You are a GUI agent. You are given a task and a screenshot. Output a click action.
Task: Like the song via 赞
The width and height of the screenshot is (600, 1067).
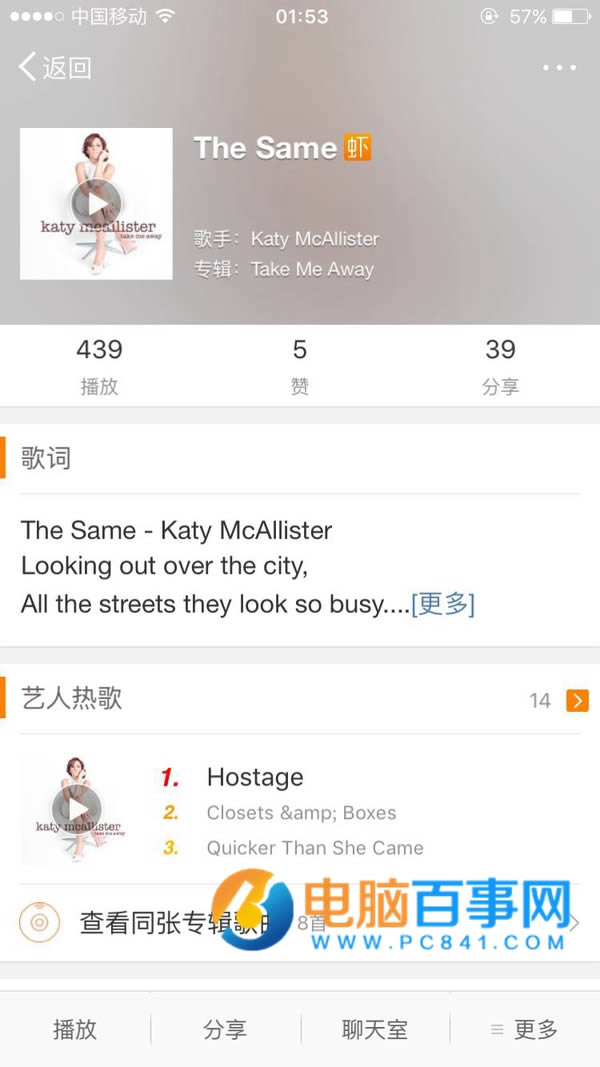[299, 366]
